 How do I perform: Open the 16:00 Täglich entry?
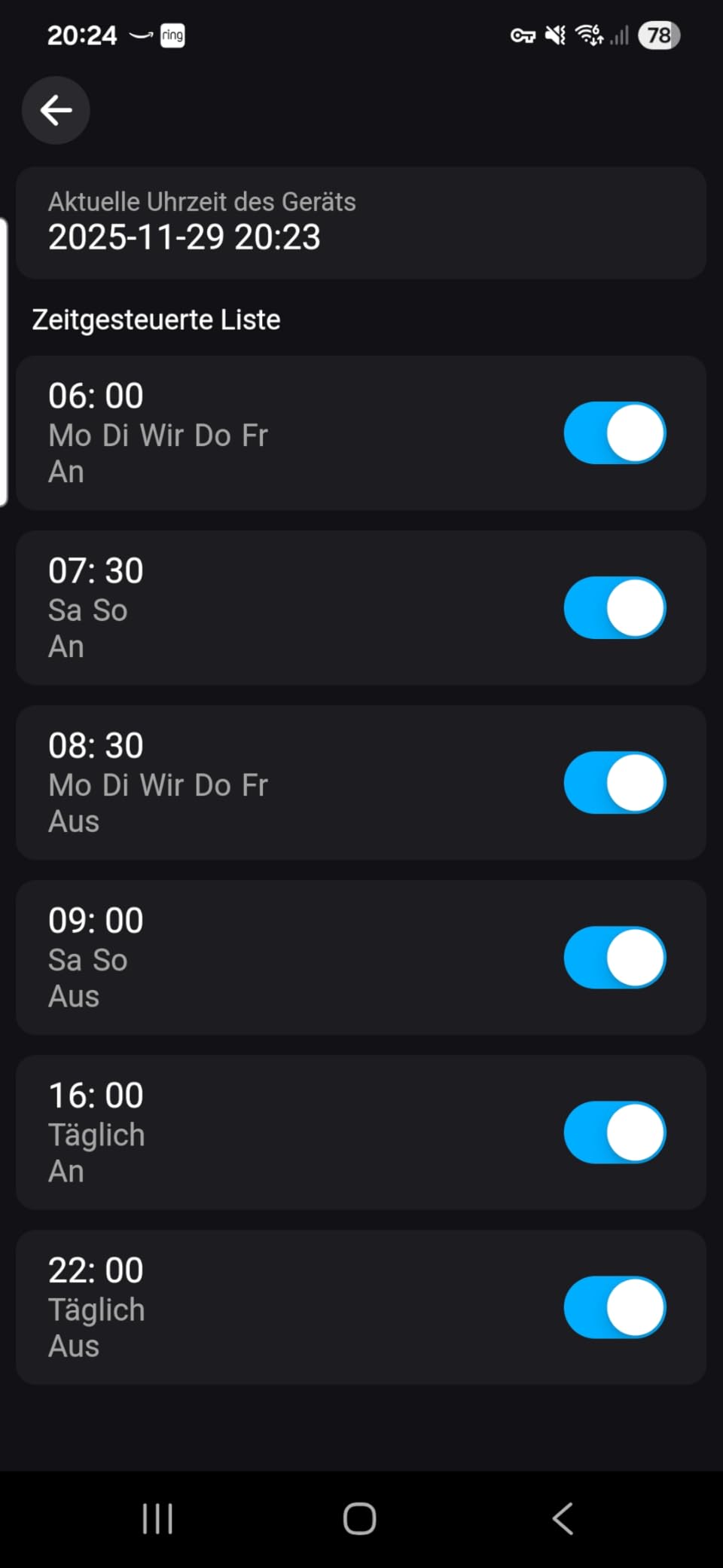tap(361, 1132)
